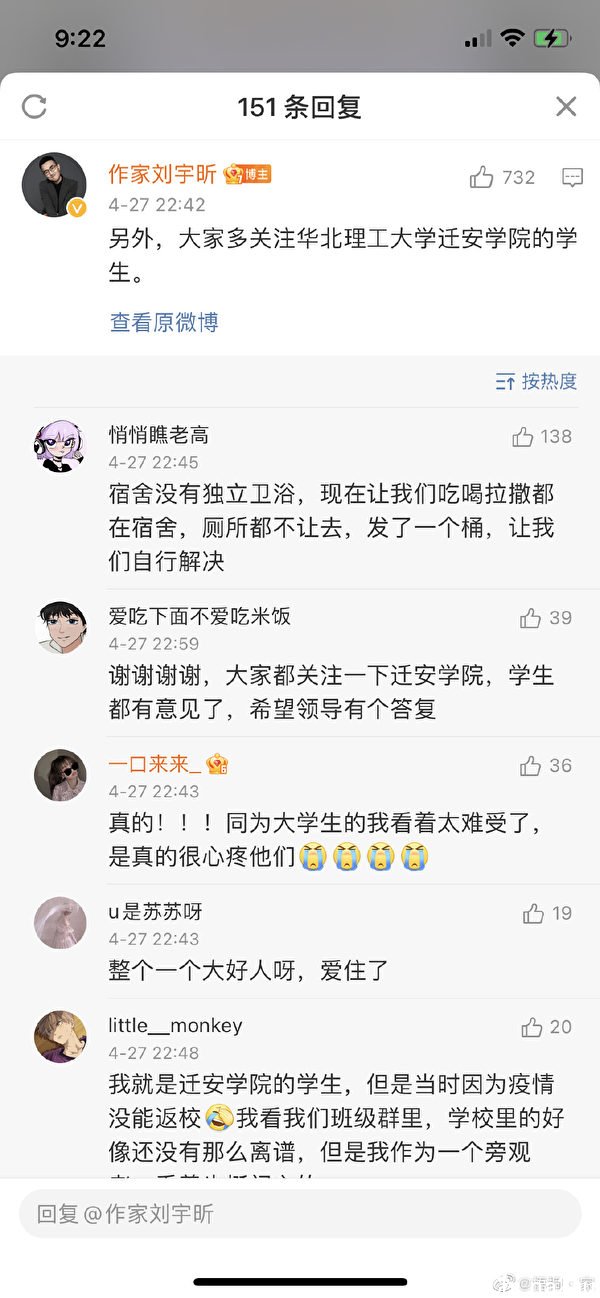Close the 151条回复 panel
The width and height of the screenshot is (600, 1298).
pyautogui.click(x=566, y=107)
